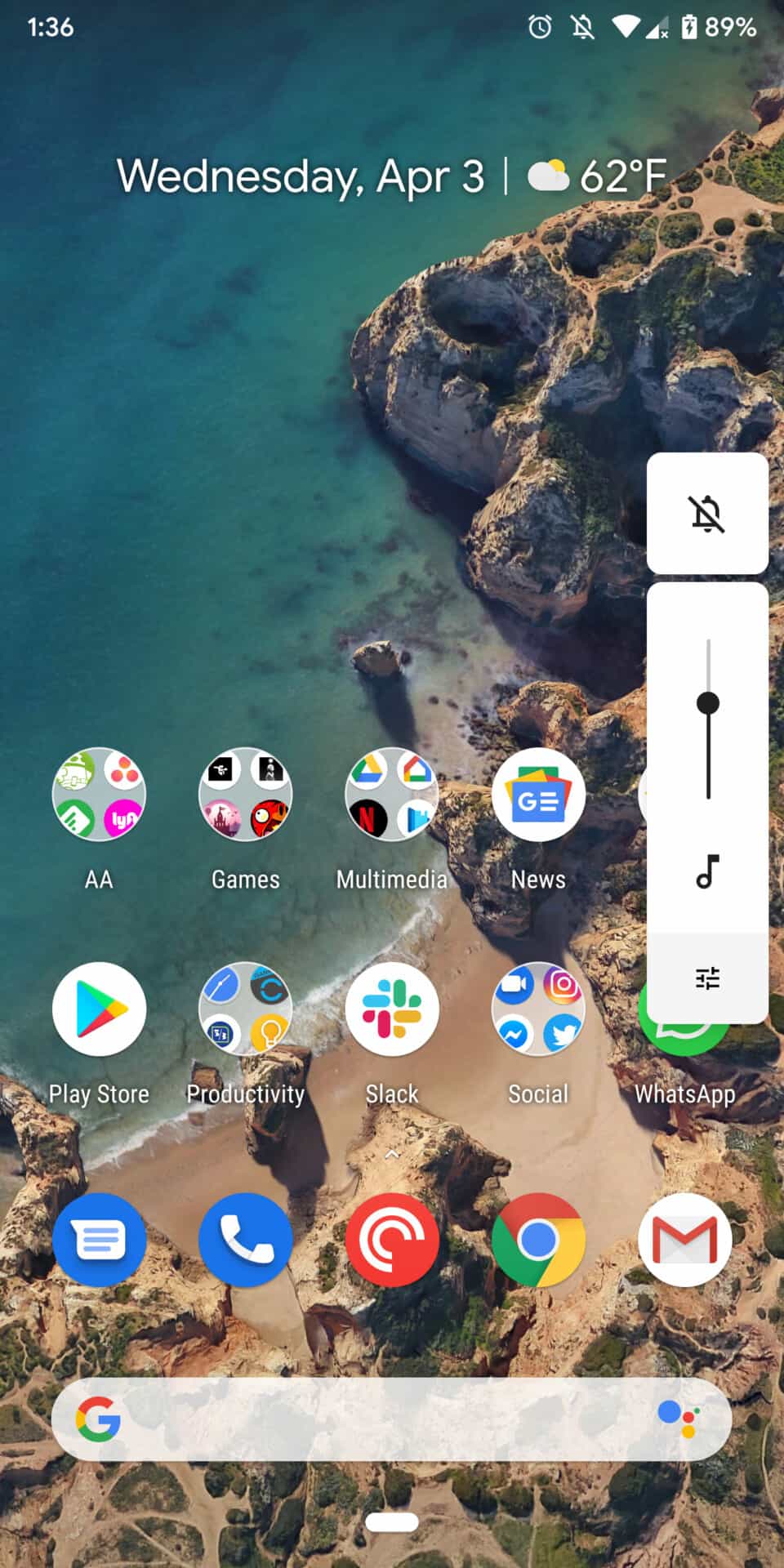Open volume settings via the sliders icon
The height and width of the screenshot is (1568, 784).
[707, 978]
